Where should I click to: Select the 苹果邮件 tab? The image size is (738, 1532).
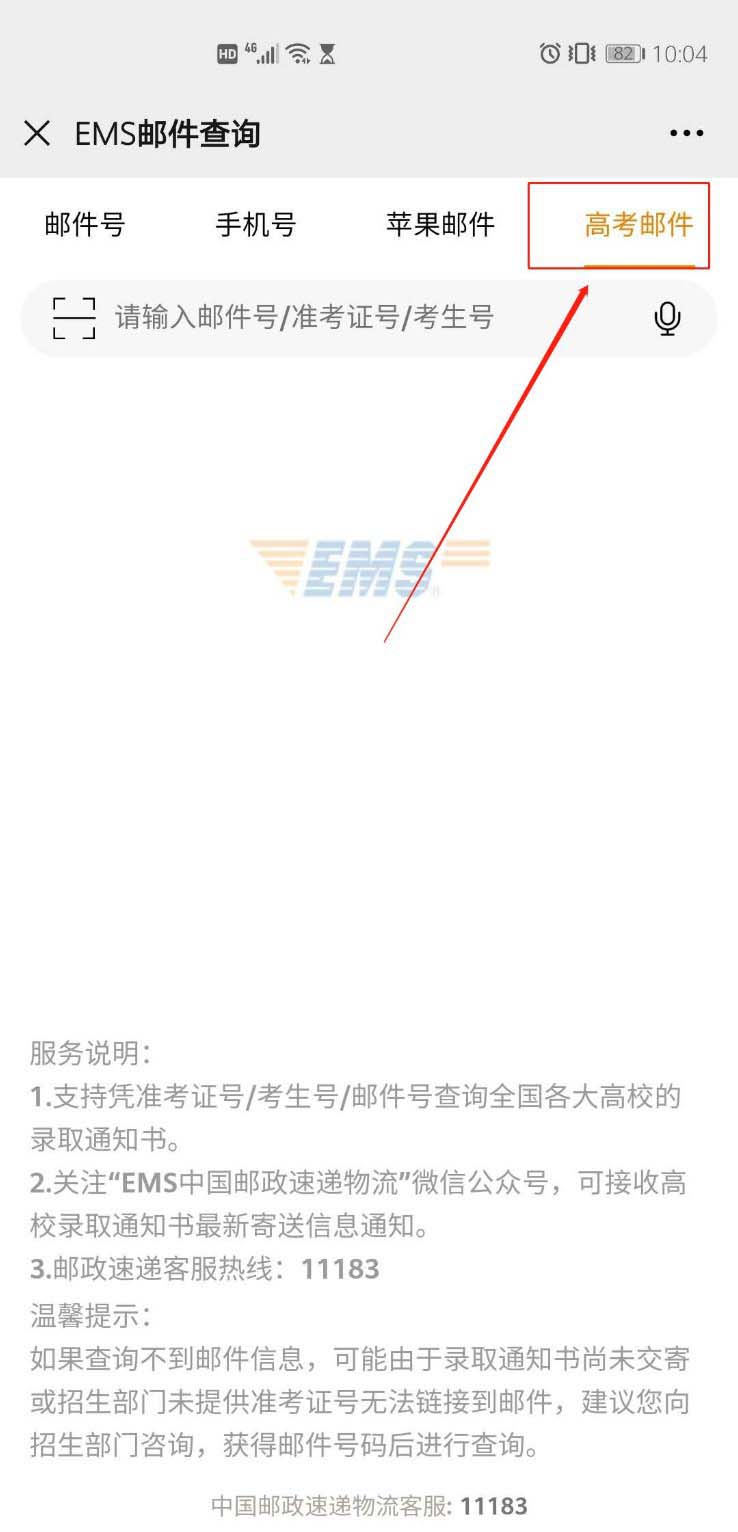click(440, 224)
